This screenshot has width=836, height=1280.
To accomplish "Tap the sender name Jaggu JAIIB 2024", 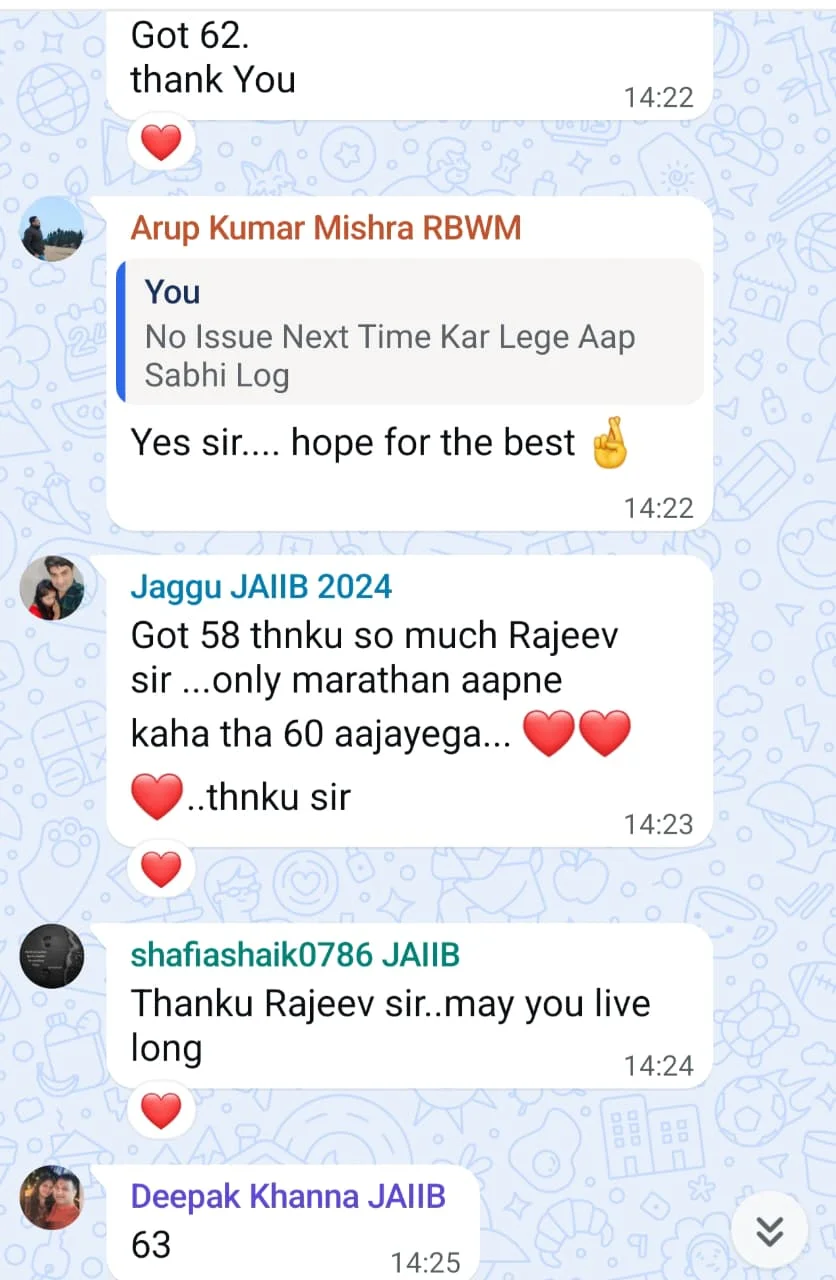I will [261, 587].
